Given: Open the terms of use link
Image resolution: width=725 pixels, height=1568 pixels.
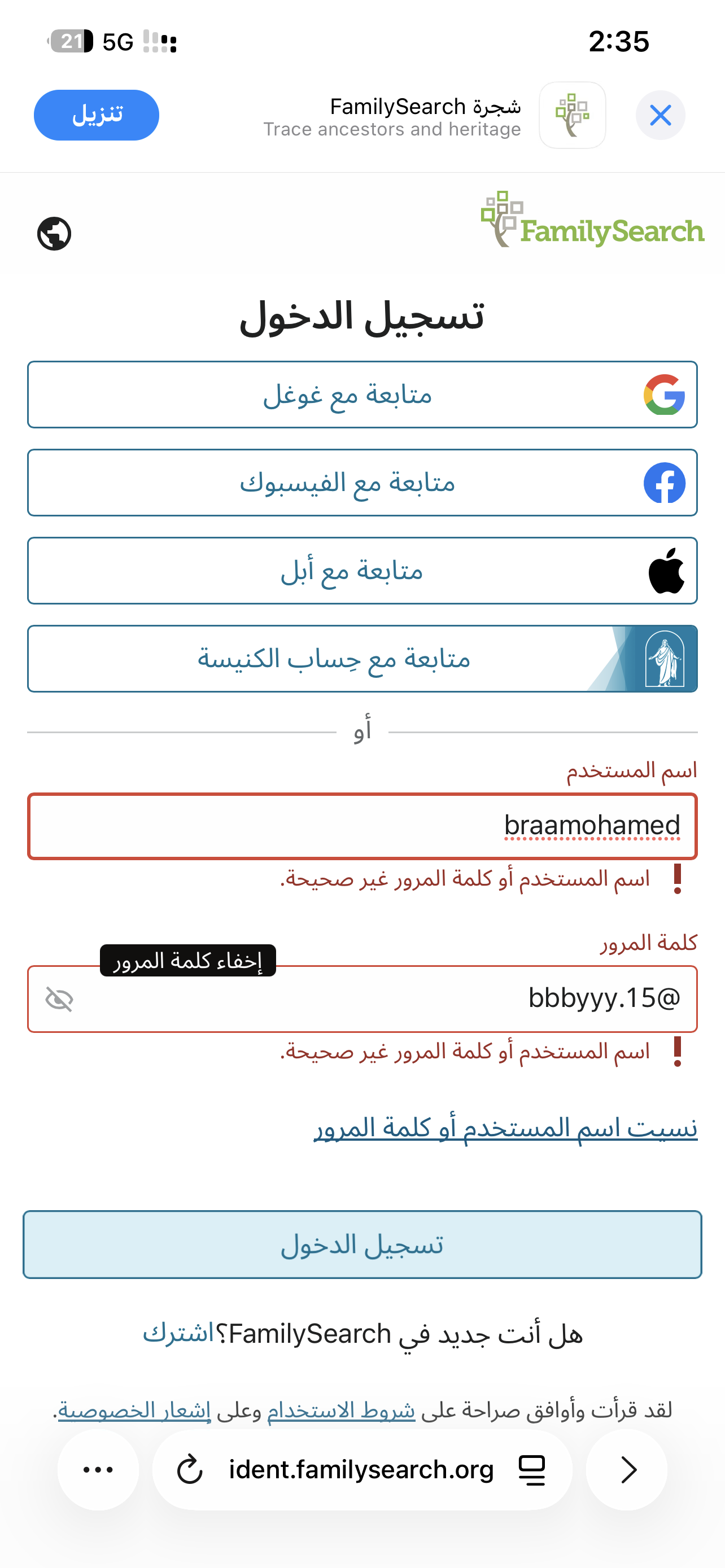Looking at the screenshot, I should [341, 1410].
